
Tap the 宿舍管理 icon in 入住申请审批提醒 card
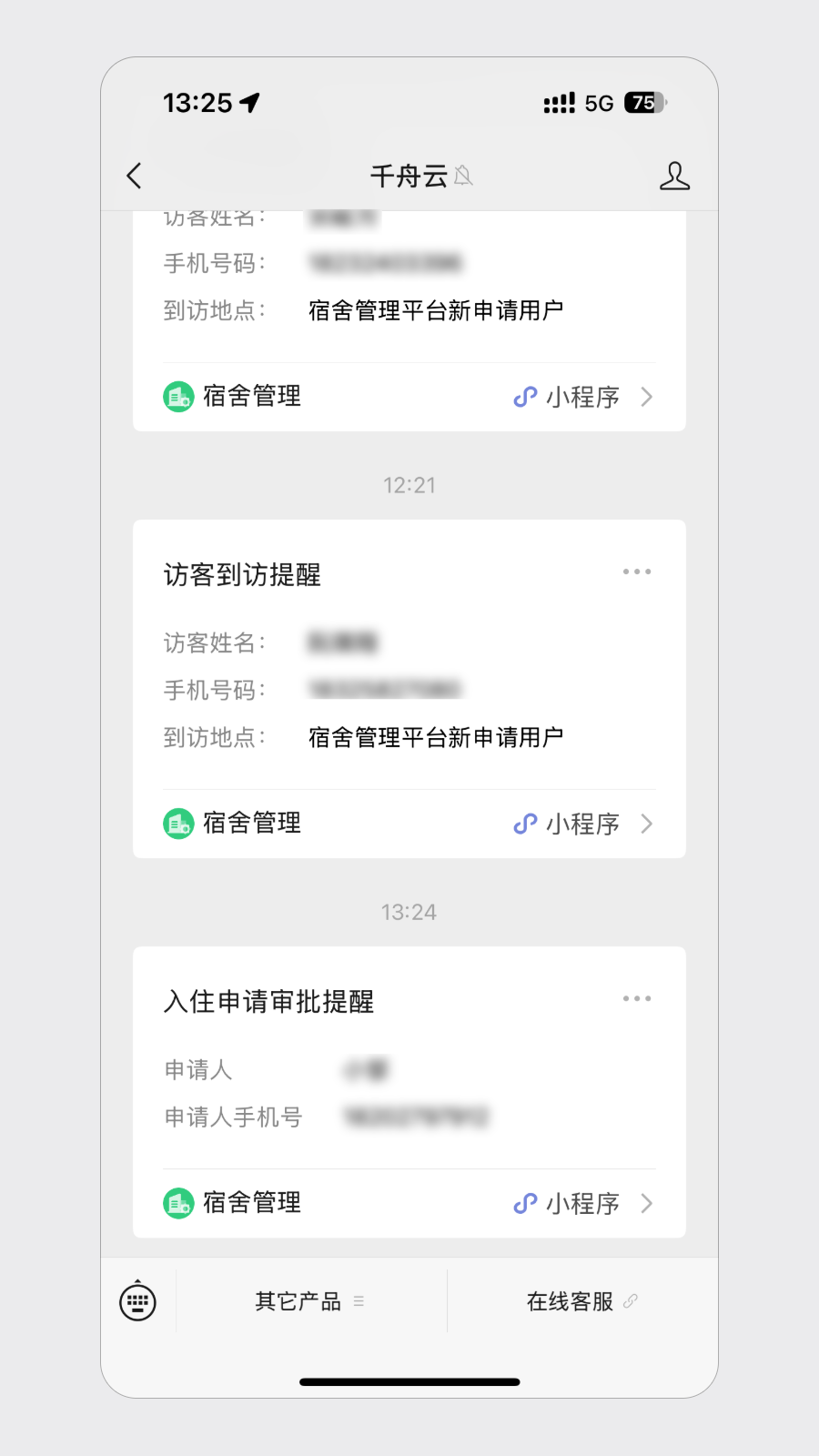[179, 1202]
